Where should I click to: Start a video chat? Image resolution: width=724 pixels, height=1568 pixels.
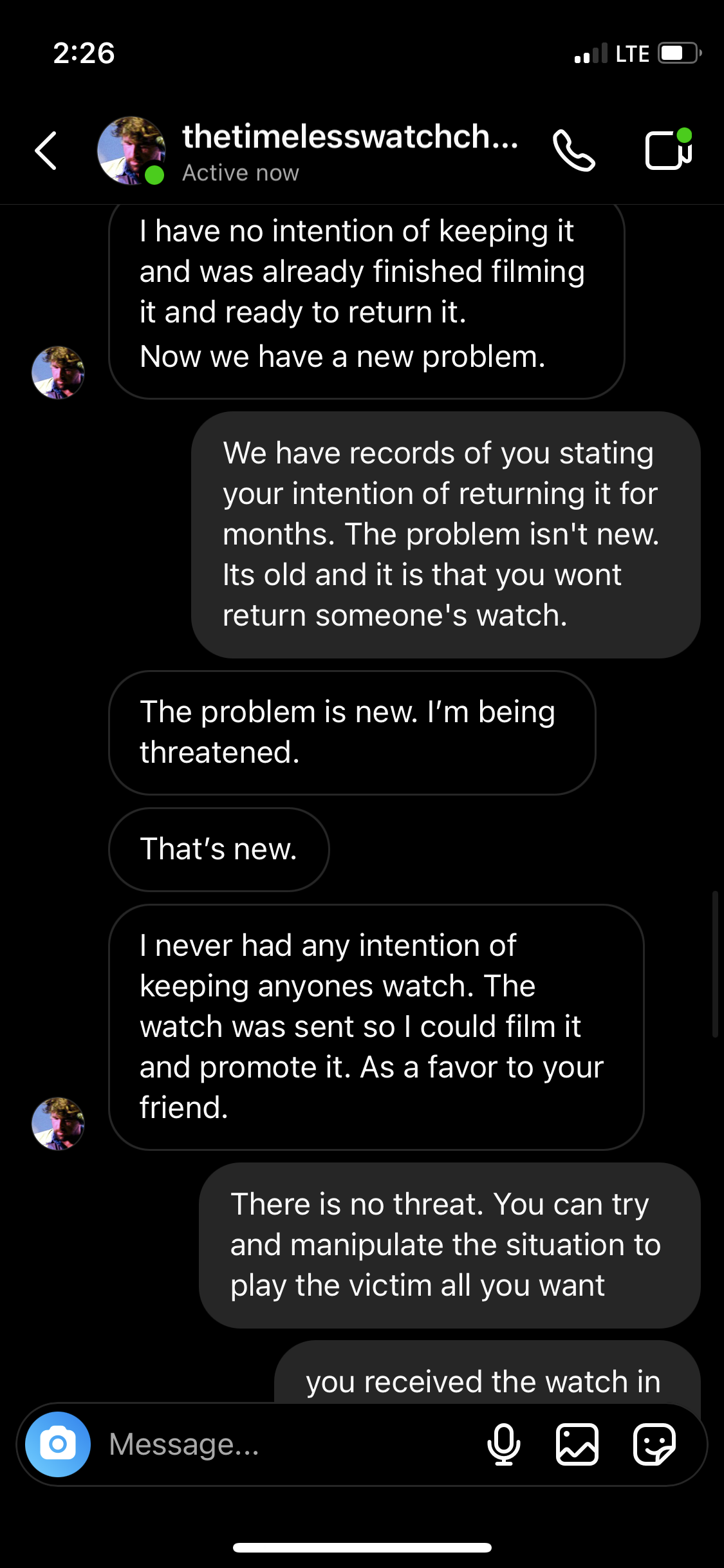(x=668, y=150)
